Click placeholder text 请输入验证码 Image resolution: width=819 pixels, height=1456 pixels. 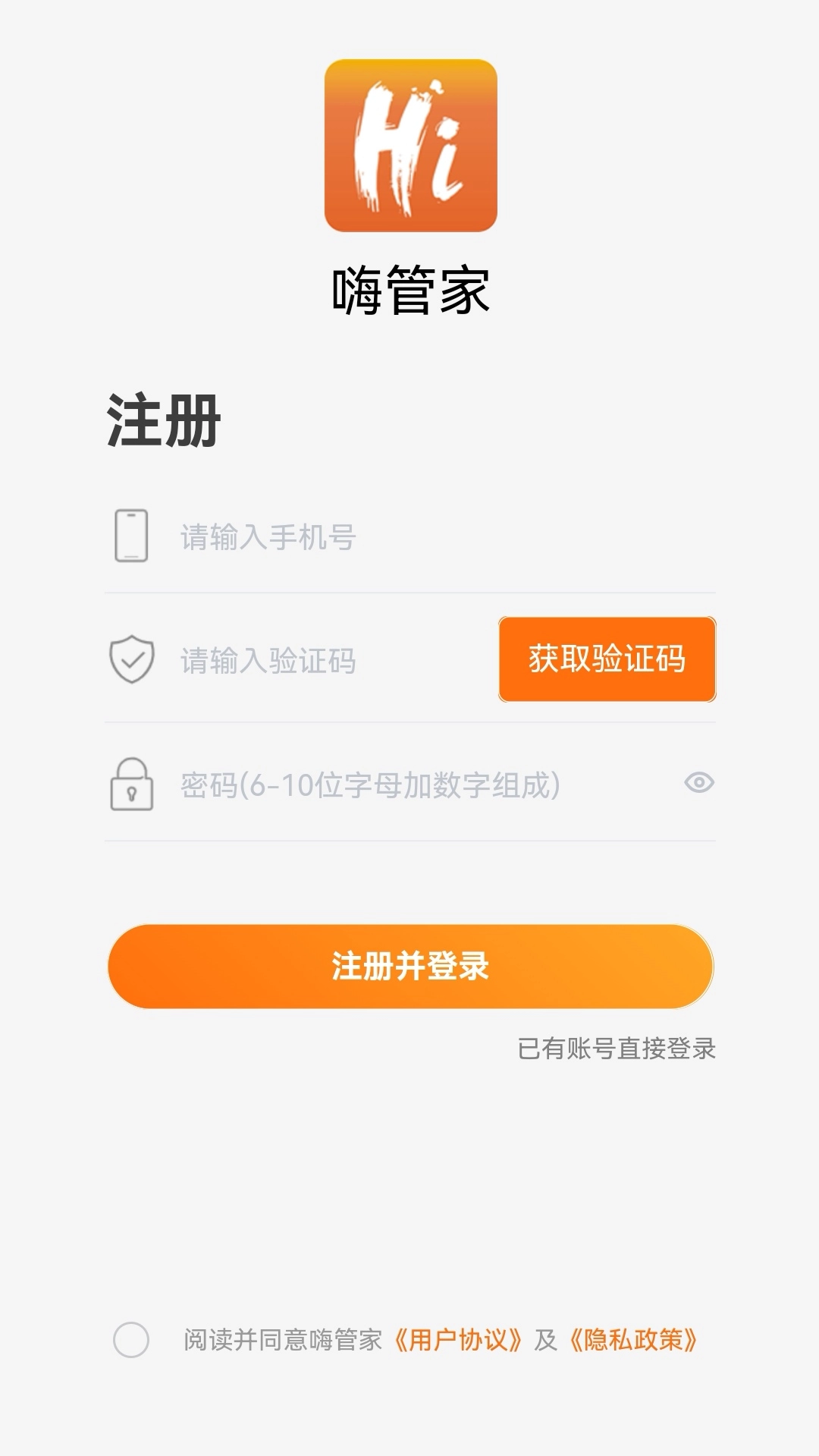[x=267, y=659]
